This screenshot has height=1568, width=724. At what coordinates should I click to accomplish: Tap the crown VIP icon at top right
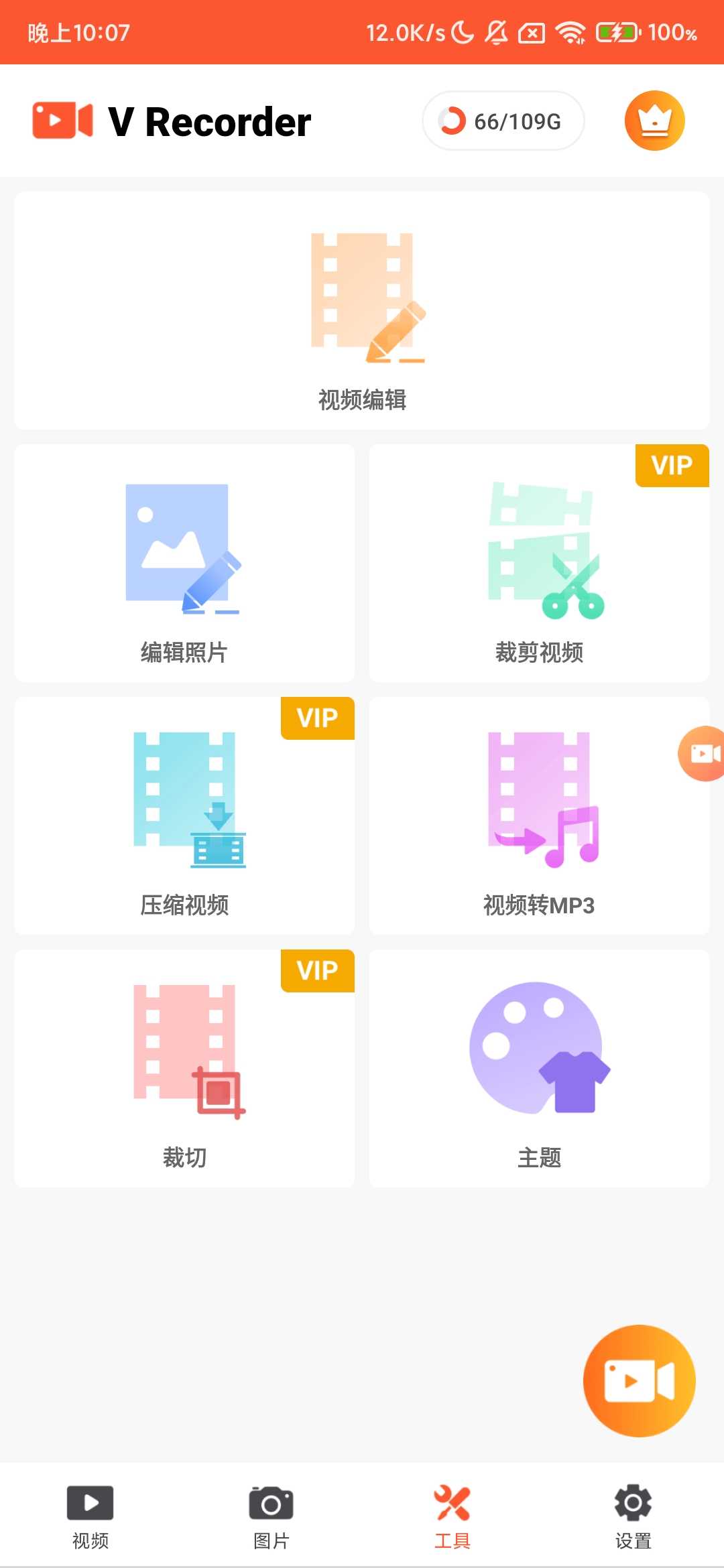(x=654, y=121)
